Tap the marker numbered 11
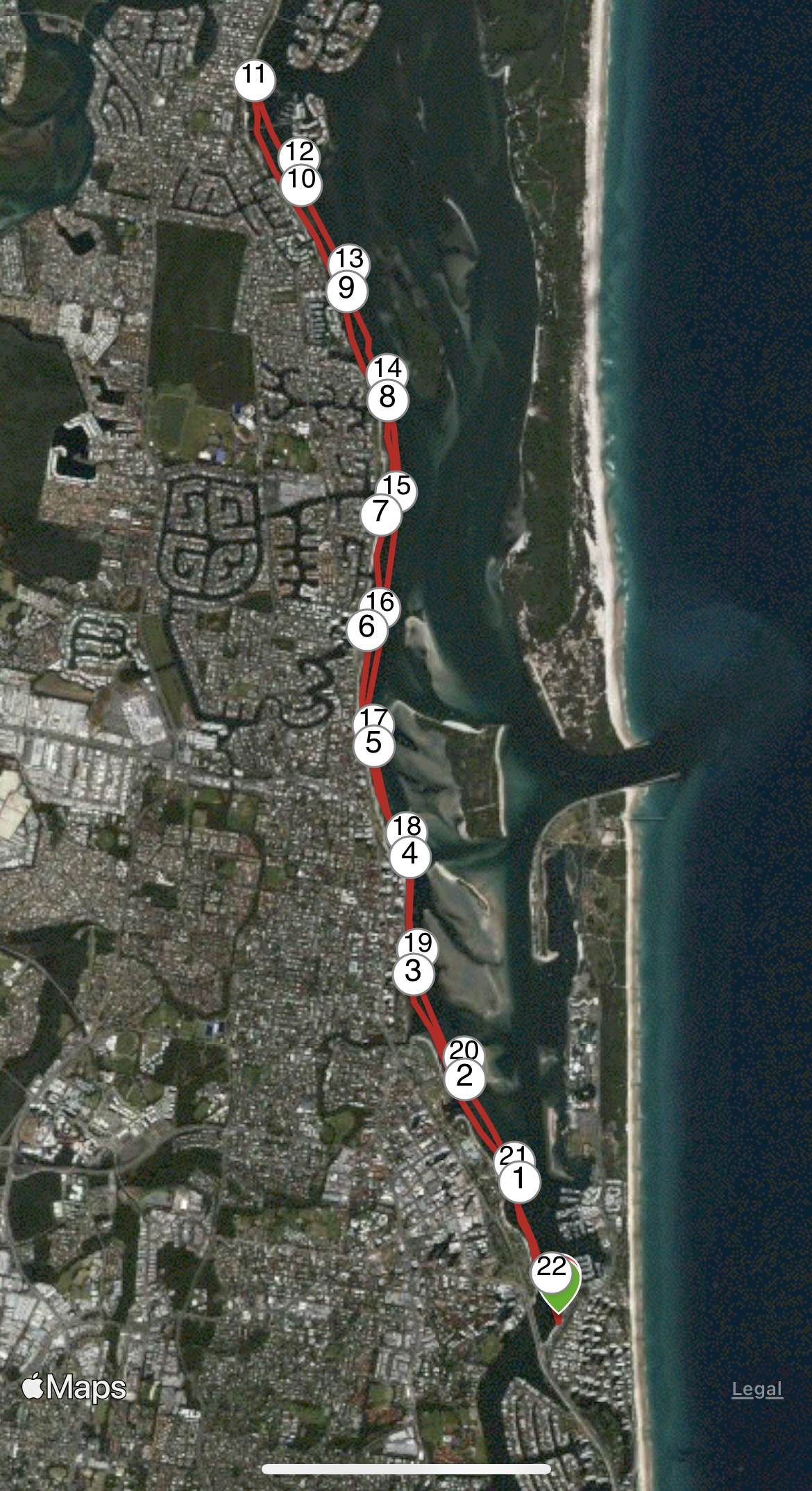This screenshot has width=812, height=1491. pyautogui.click(x=255, y=81)
